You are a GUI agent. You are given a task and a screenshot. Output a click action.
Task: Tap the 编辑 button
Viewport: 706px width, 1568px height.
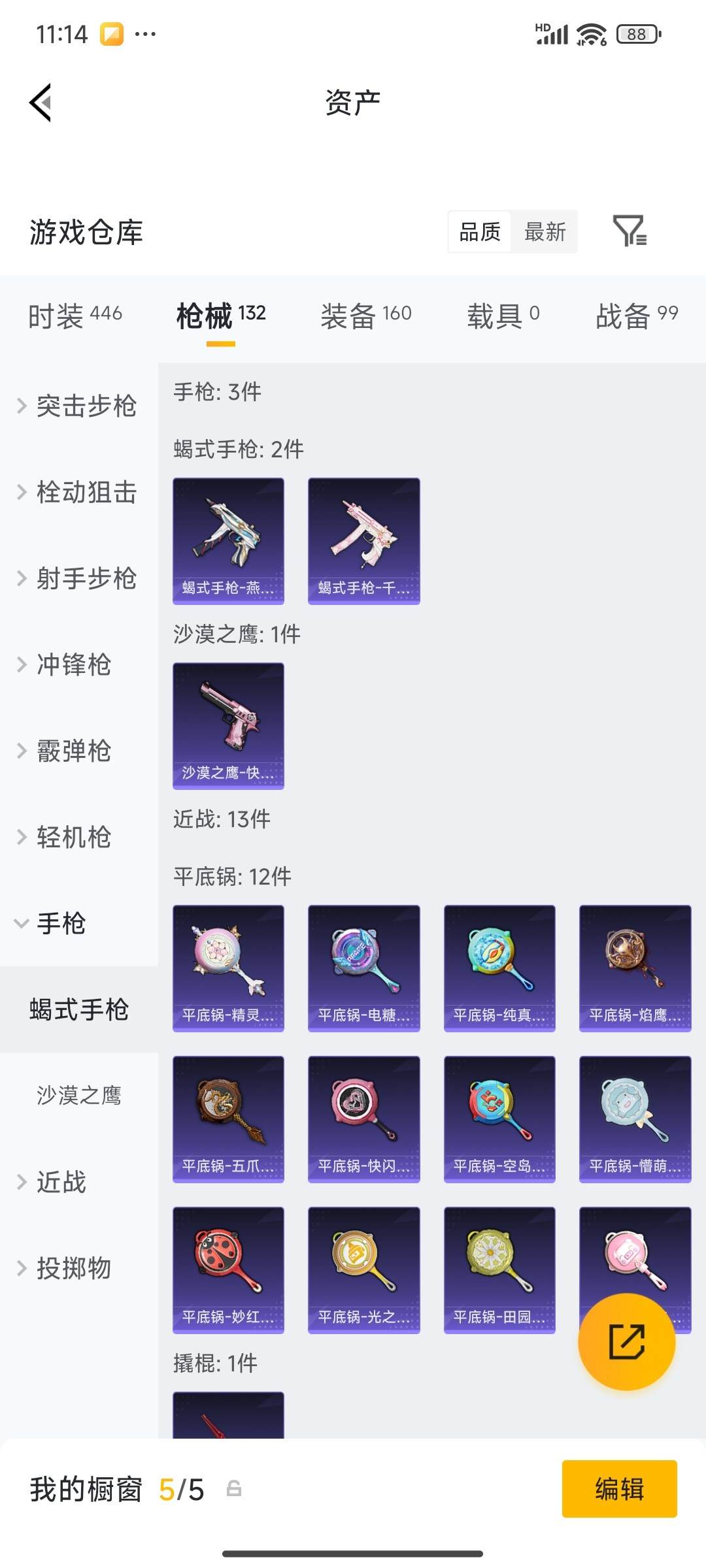click(x=619, y=1490)
